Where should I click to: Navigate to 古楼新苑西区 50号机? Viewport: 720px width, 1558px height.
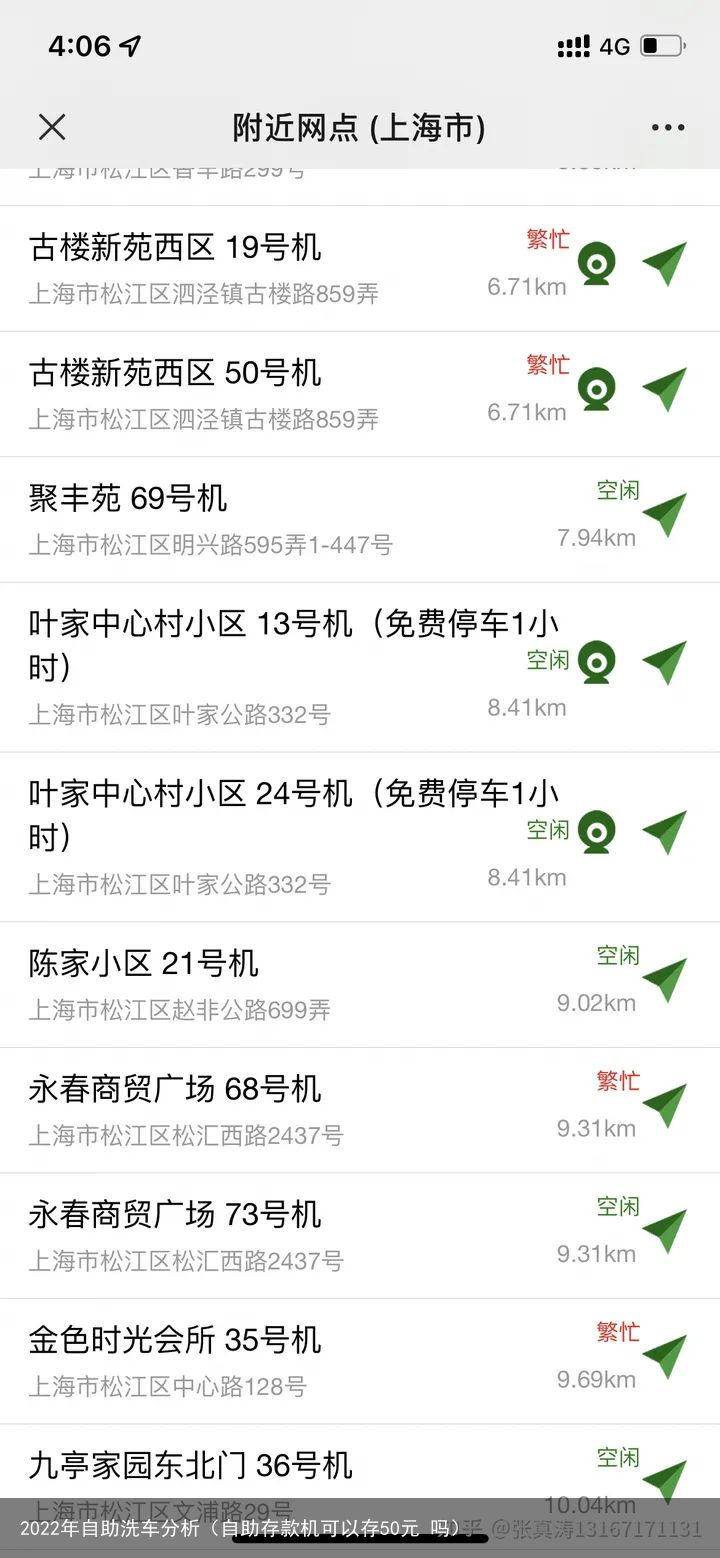pos(665,389)
